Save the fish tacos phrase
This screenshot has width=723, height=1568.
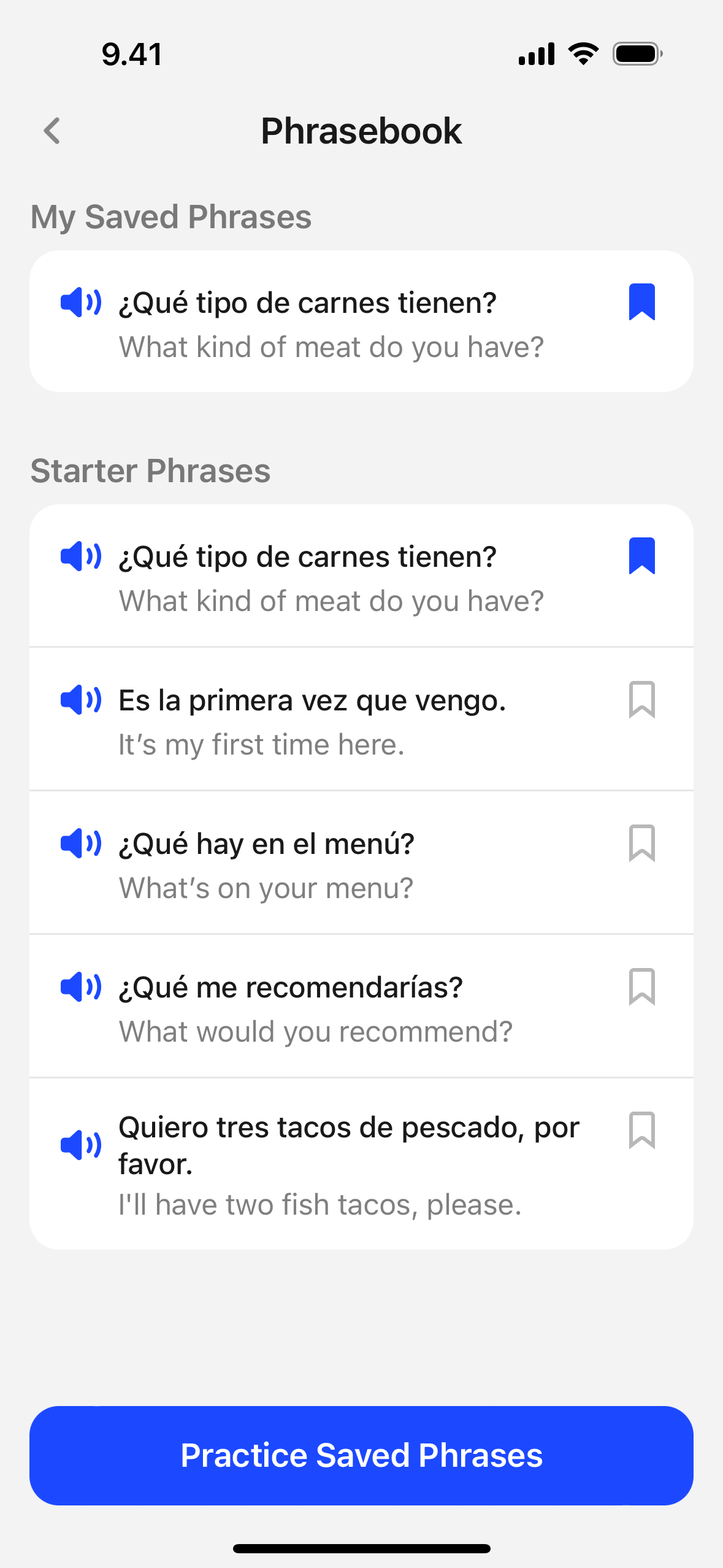pos(642,1130)
